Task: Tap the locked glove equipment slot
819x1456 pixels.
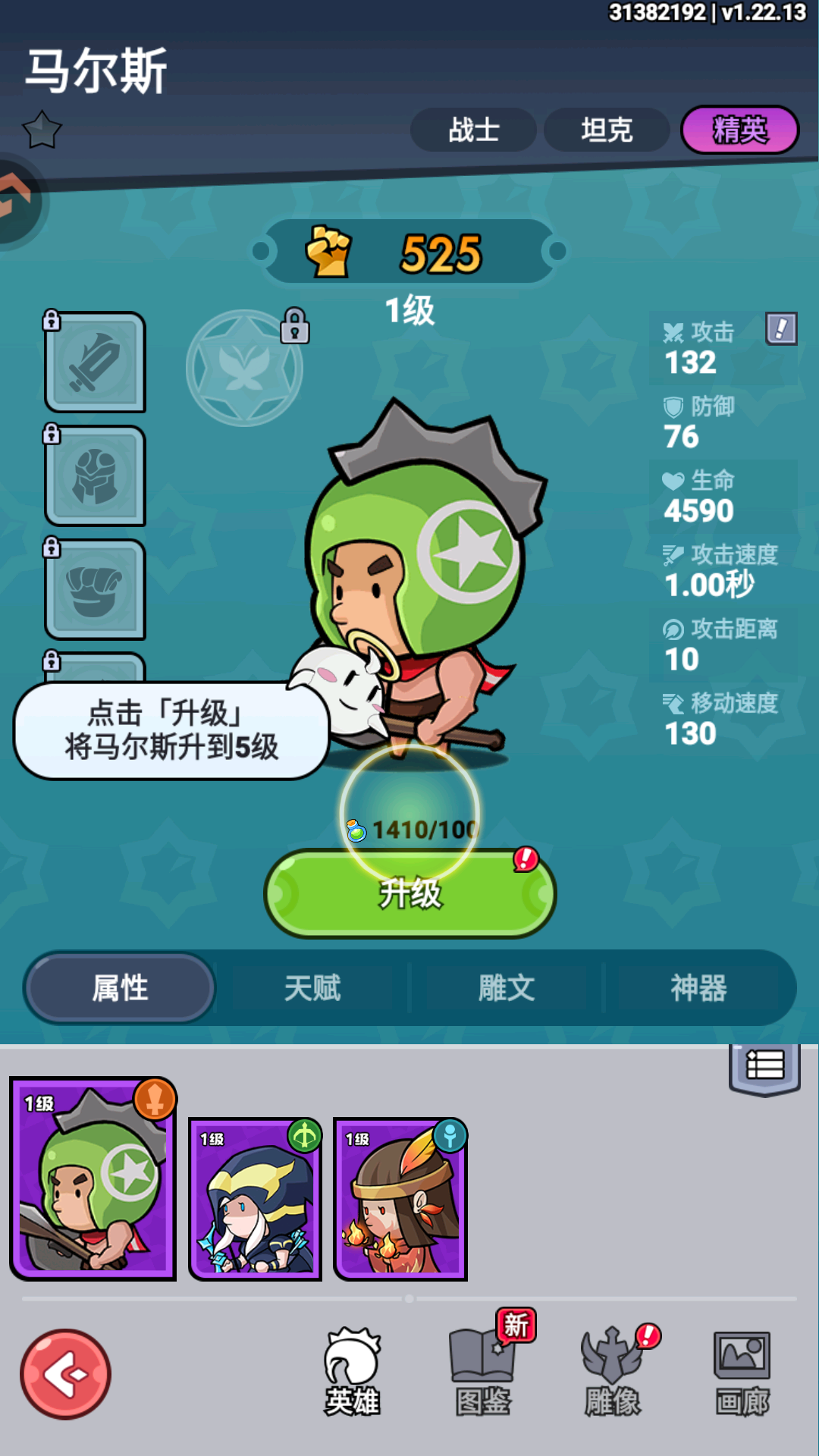Action: pos(96,590)
